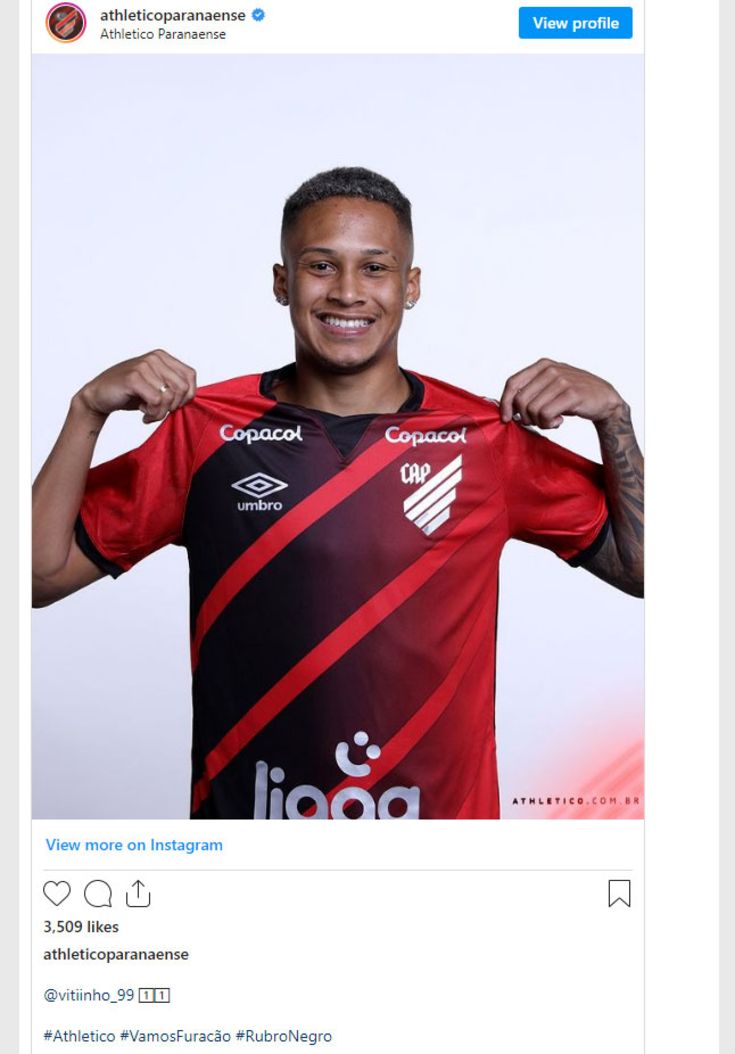Open the #VamosFuracão hashtag

pos(175,1036)
